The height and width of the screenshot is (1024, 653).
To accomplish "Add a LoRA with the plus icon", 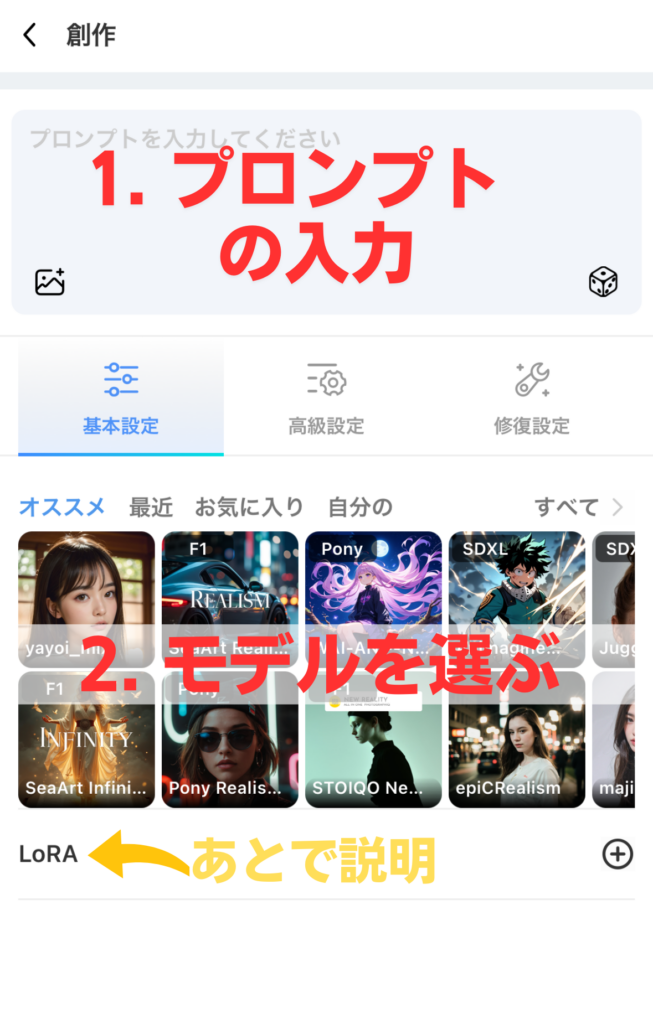I will pos(617,854).
